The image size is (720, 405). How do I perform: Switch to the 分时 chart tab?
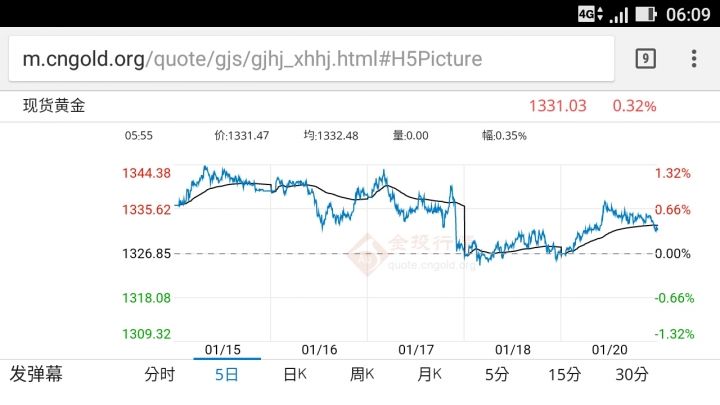(159, 375)
